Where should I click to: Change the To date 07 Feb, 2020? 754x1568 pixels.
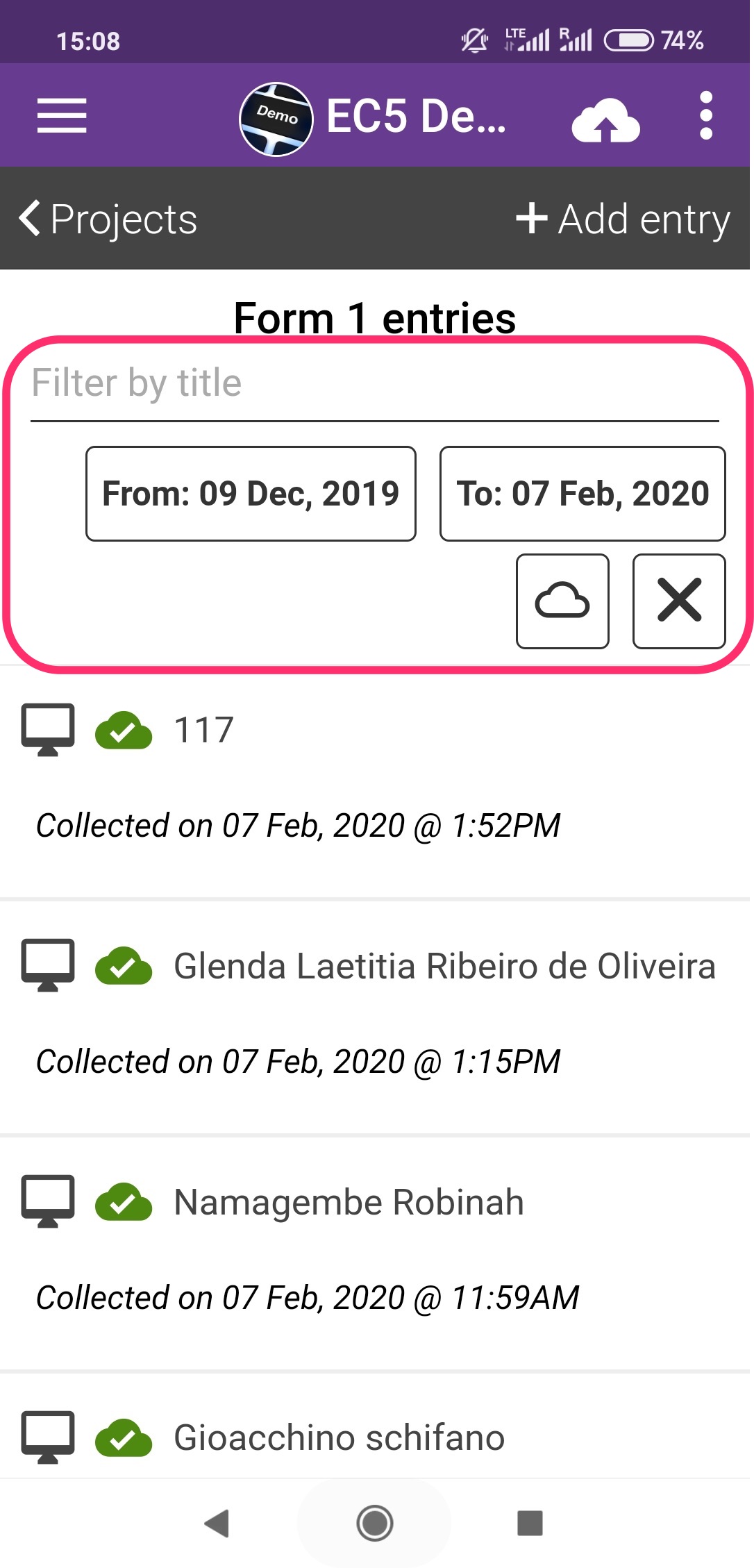pos(583,494)
